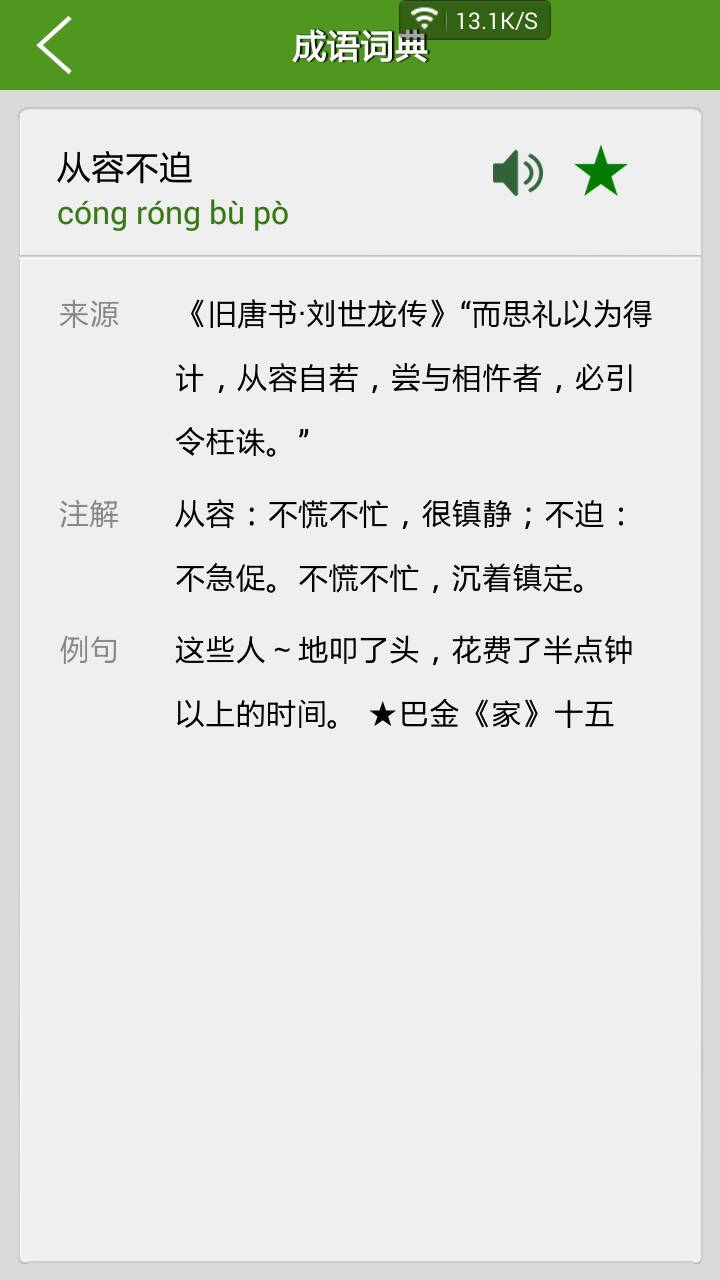Tap the green title bar header strip
720x1280 pixels.
360,45
